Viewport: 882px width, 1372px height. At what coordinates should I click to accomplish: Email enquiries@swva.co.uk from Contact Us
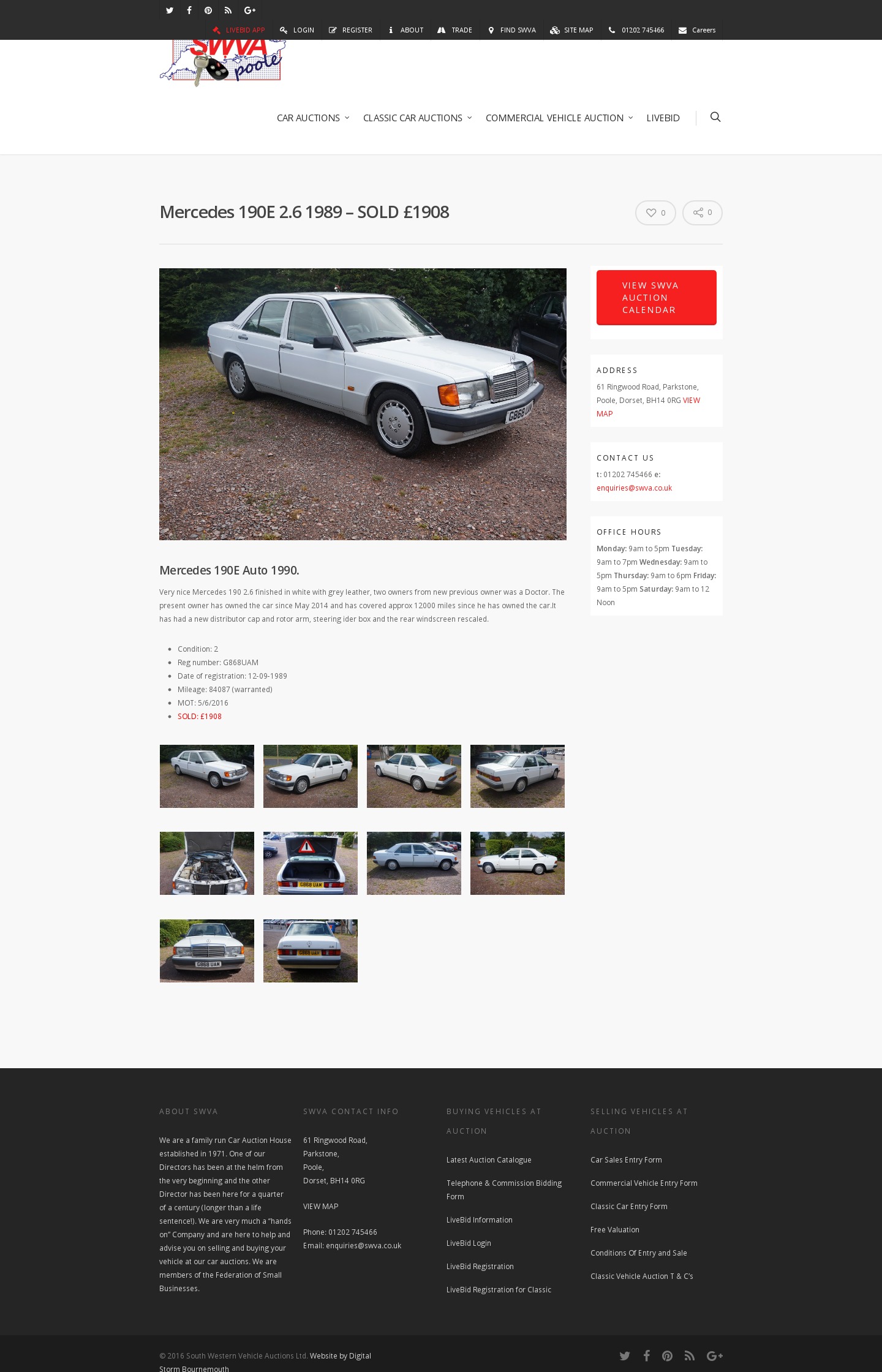pos(634,488)
